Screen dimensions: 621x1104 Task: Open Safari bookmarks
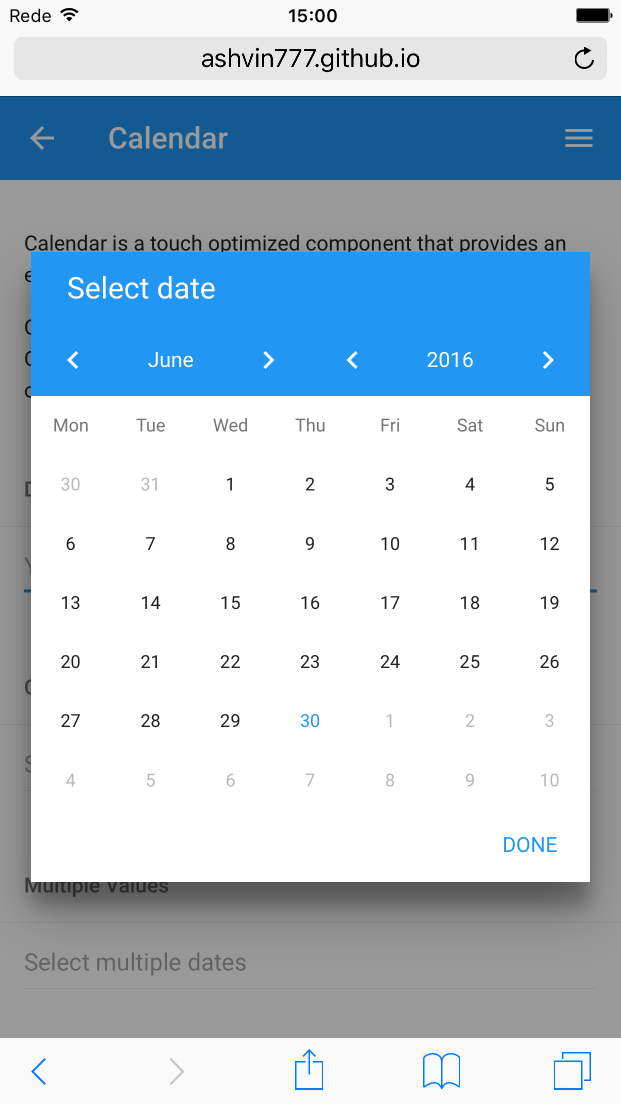[x=441, y=1071]
